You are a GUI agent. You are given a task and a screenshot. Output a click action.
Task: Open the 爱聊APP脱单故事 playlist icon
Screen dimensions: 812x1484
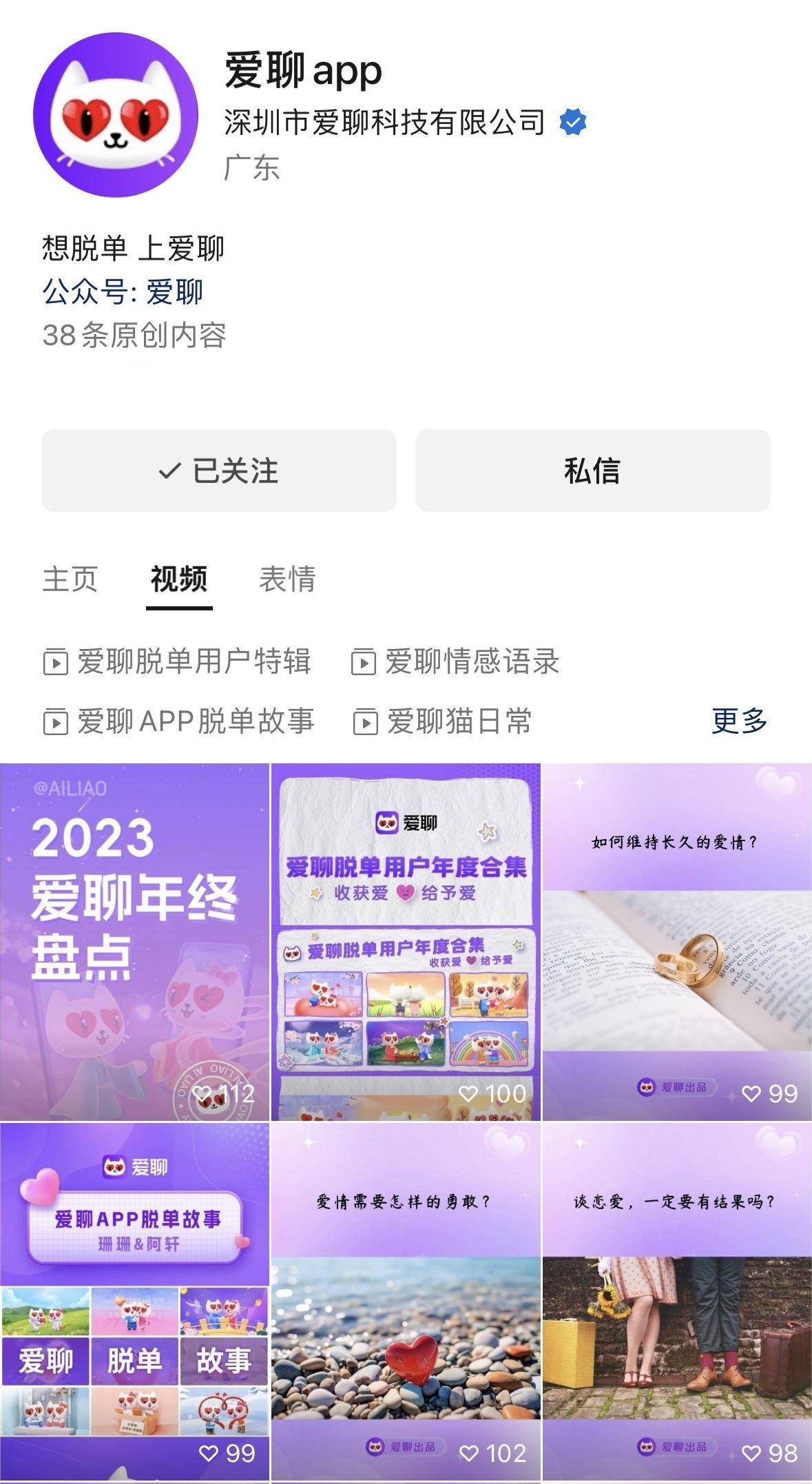56,722
